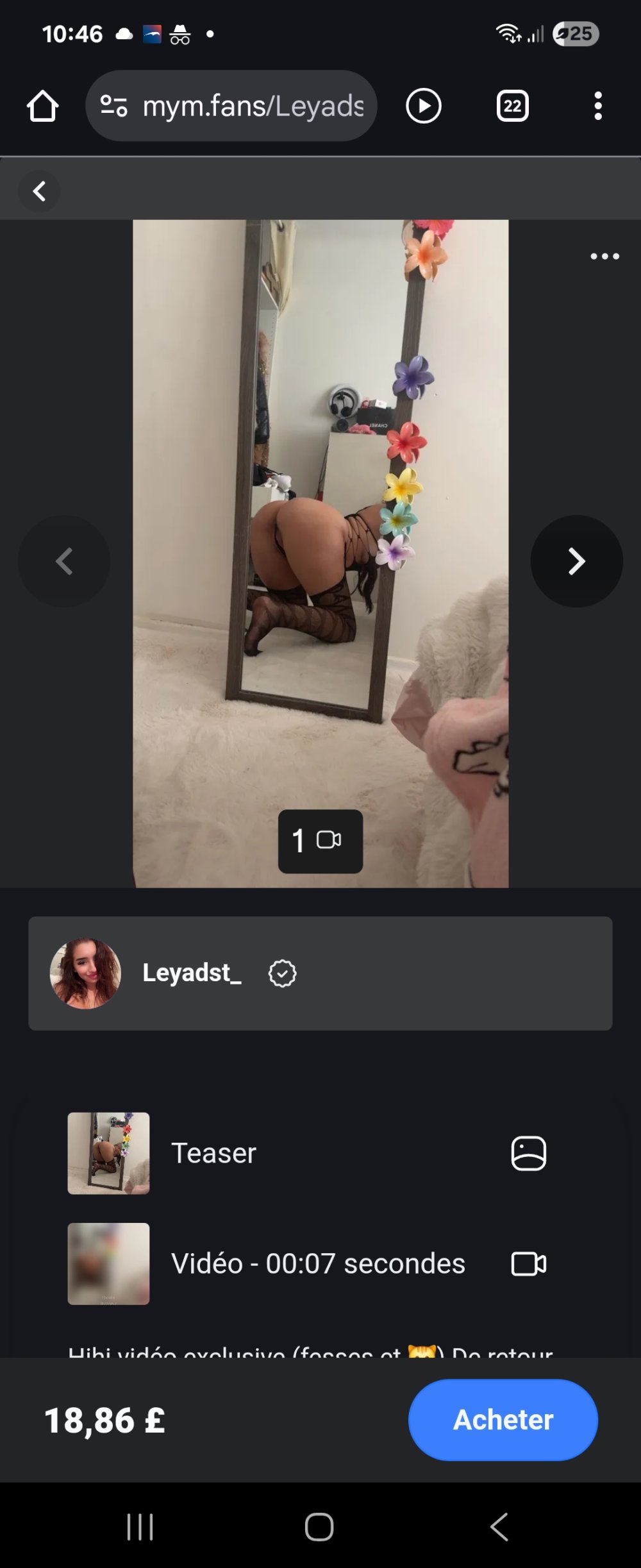The width and height of the screenshot is (641, 1568).
Task: Open the post options ellipsis
Action: coord(604,257)
